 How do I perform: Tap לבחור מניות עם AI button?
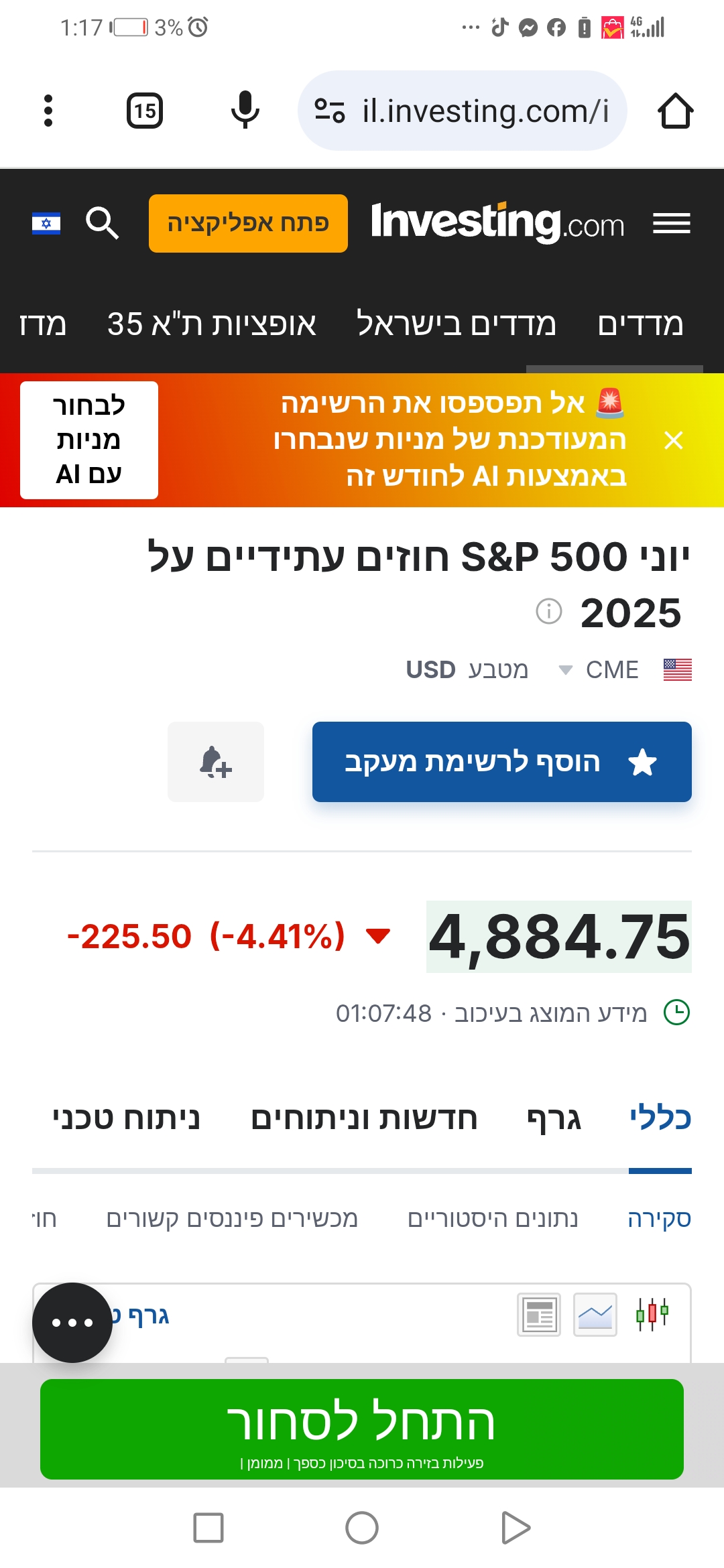pos(89,440)
